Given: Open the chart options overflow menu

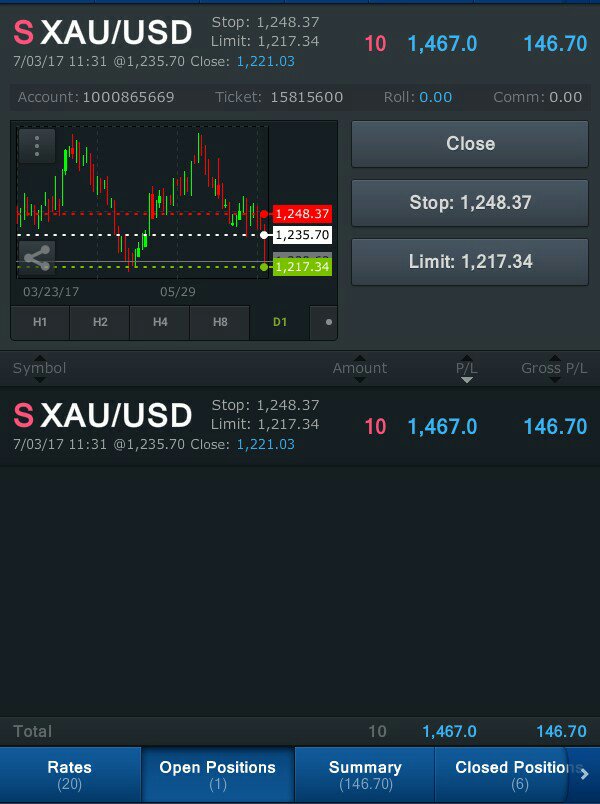Looking at the screenshot, I should [37, 146].
